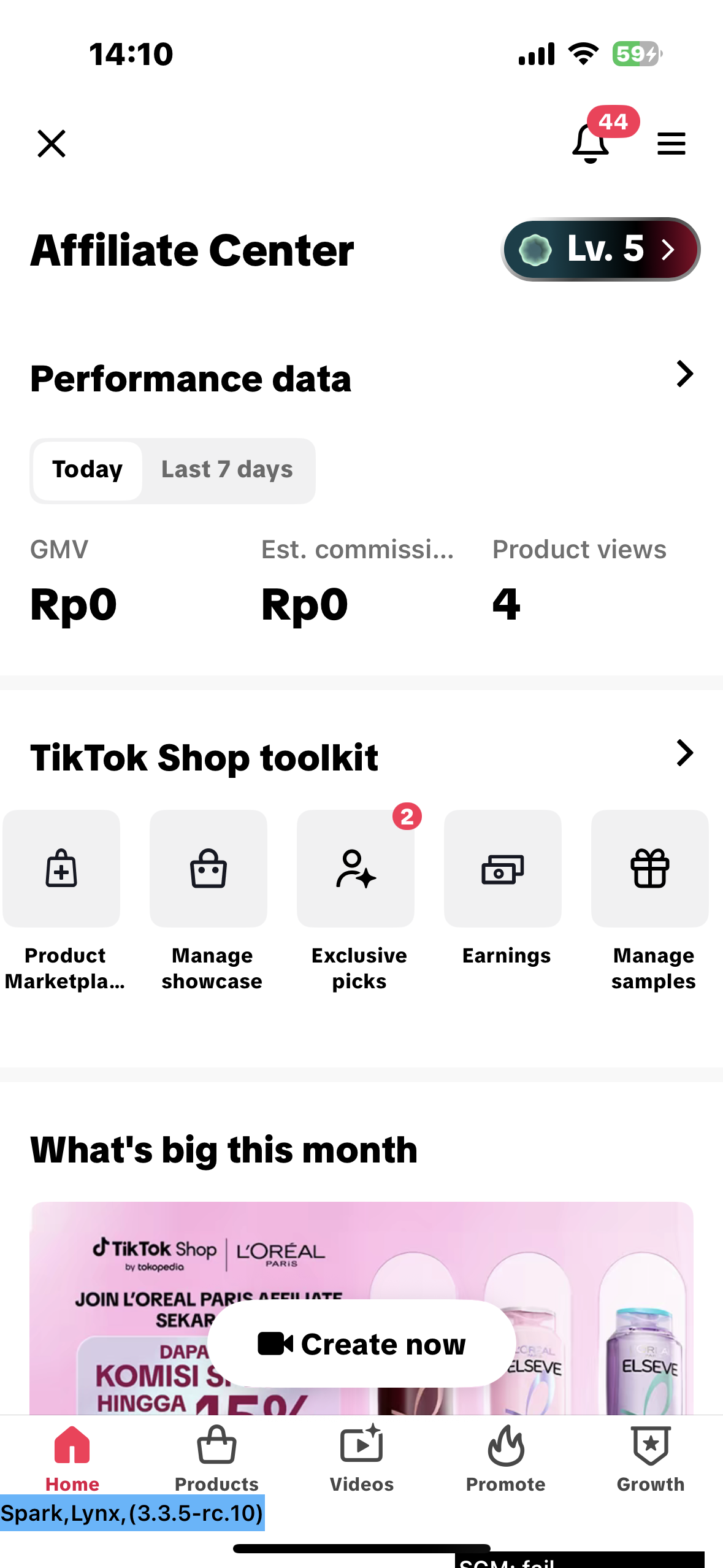This screenshot has width=723, height=1568.
Task: Close the Affiliate Center page
Action: (52, 144)
